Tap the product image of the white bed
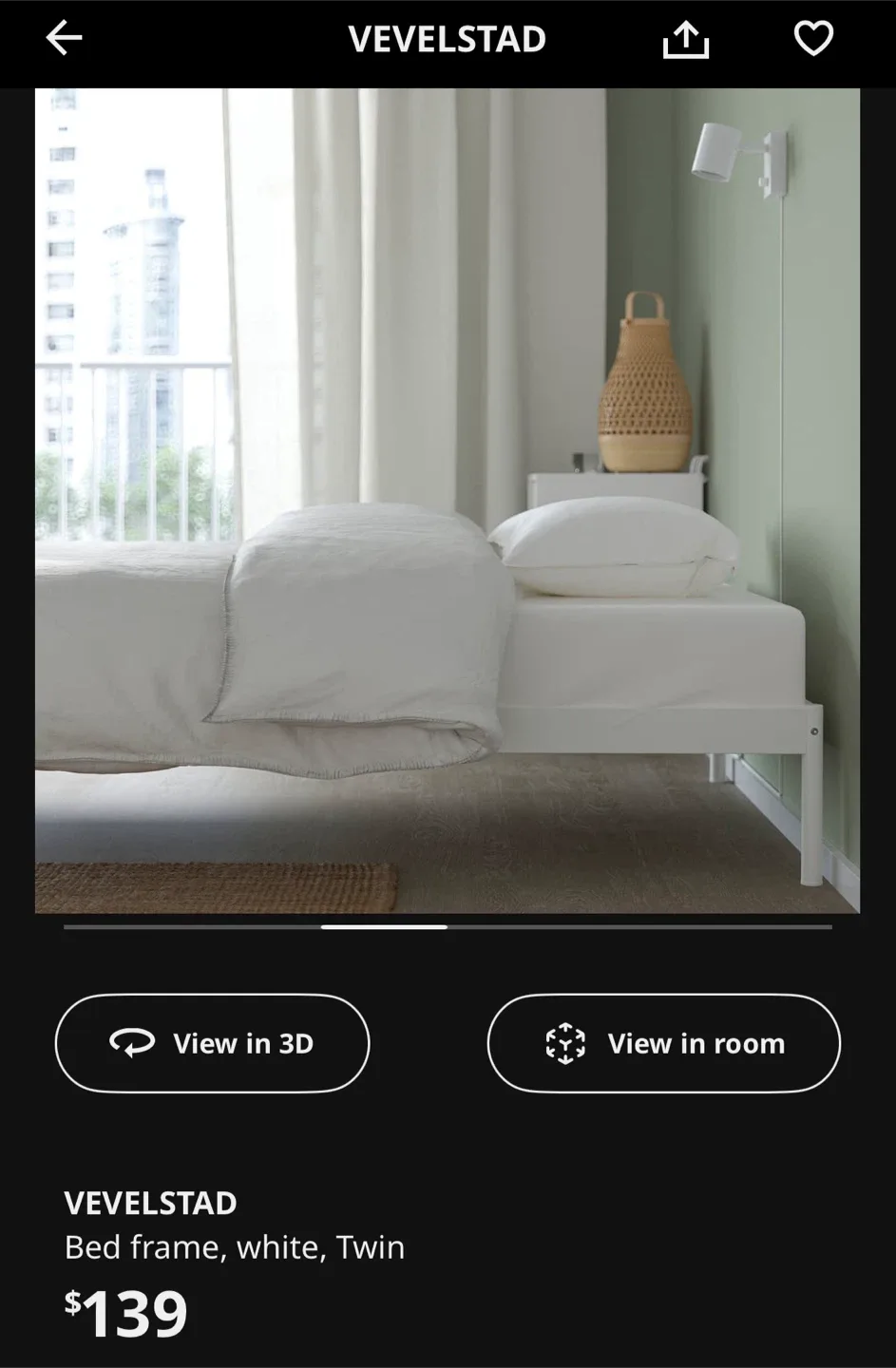Image resolution: width=896 pixels, height=1368 pixels. coord(448,499)
